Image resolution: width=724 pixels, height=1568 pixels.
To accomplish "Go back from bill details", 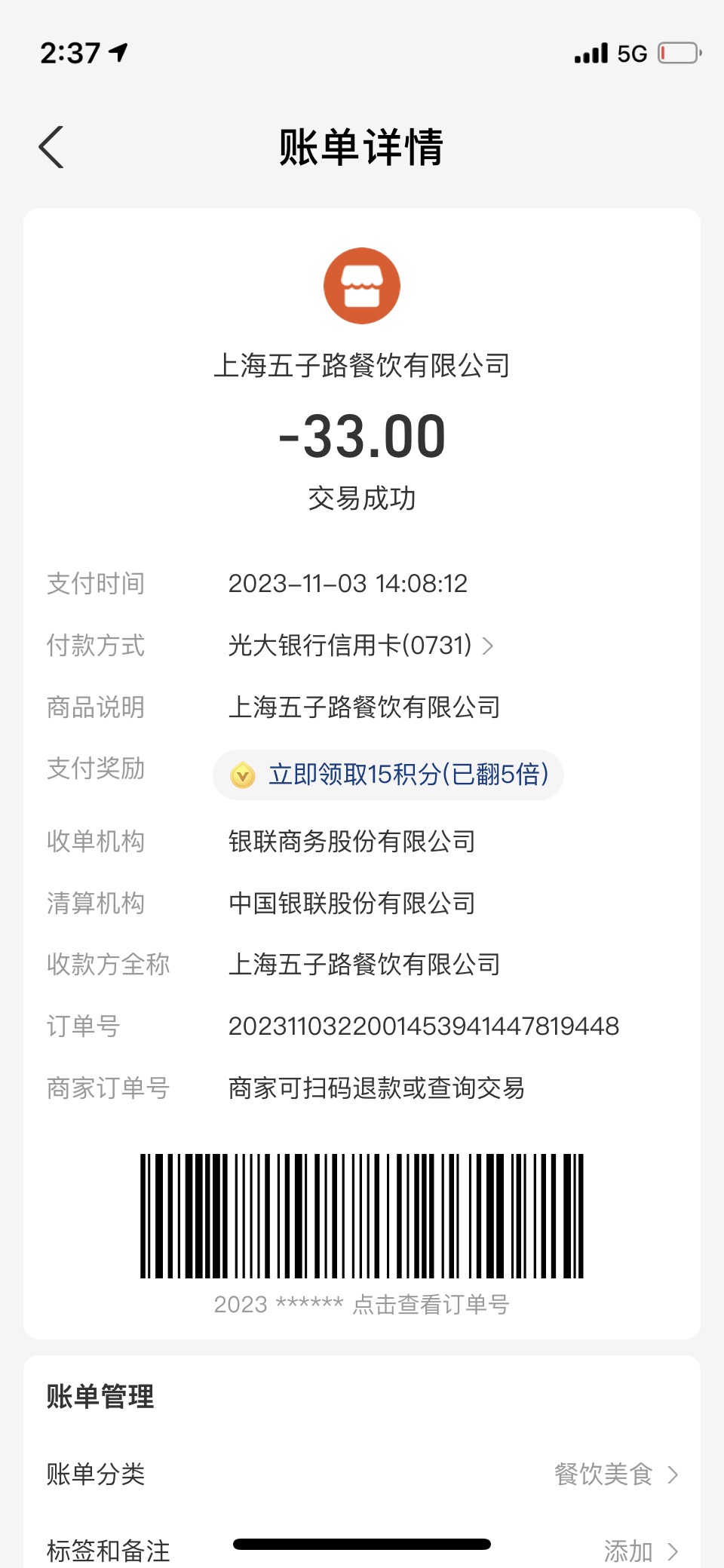I will 51,147.
